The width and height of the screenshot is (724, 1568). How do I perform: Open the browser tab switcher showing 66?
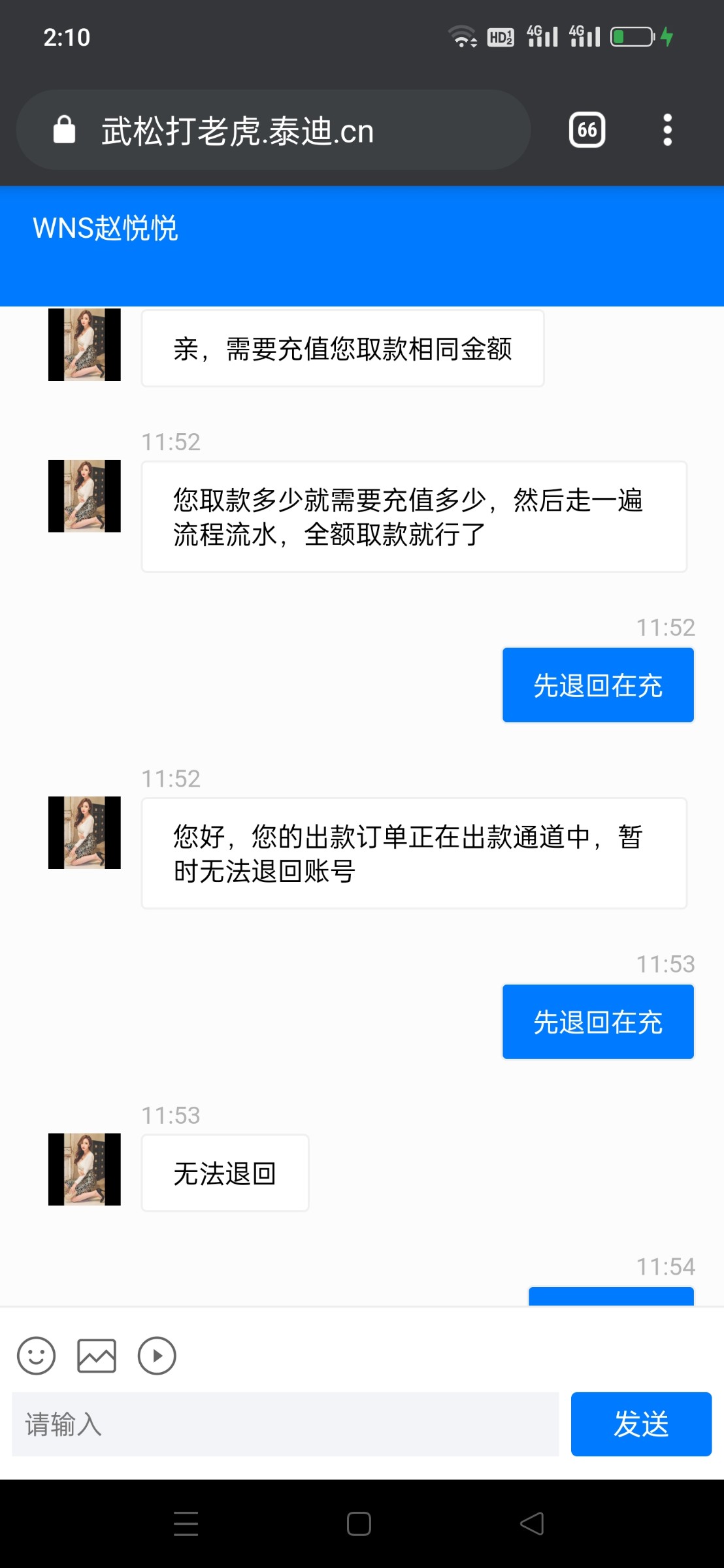pyautogui.click(x=586, y=130)
